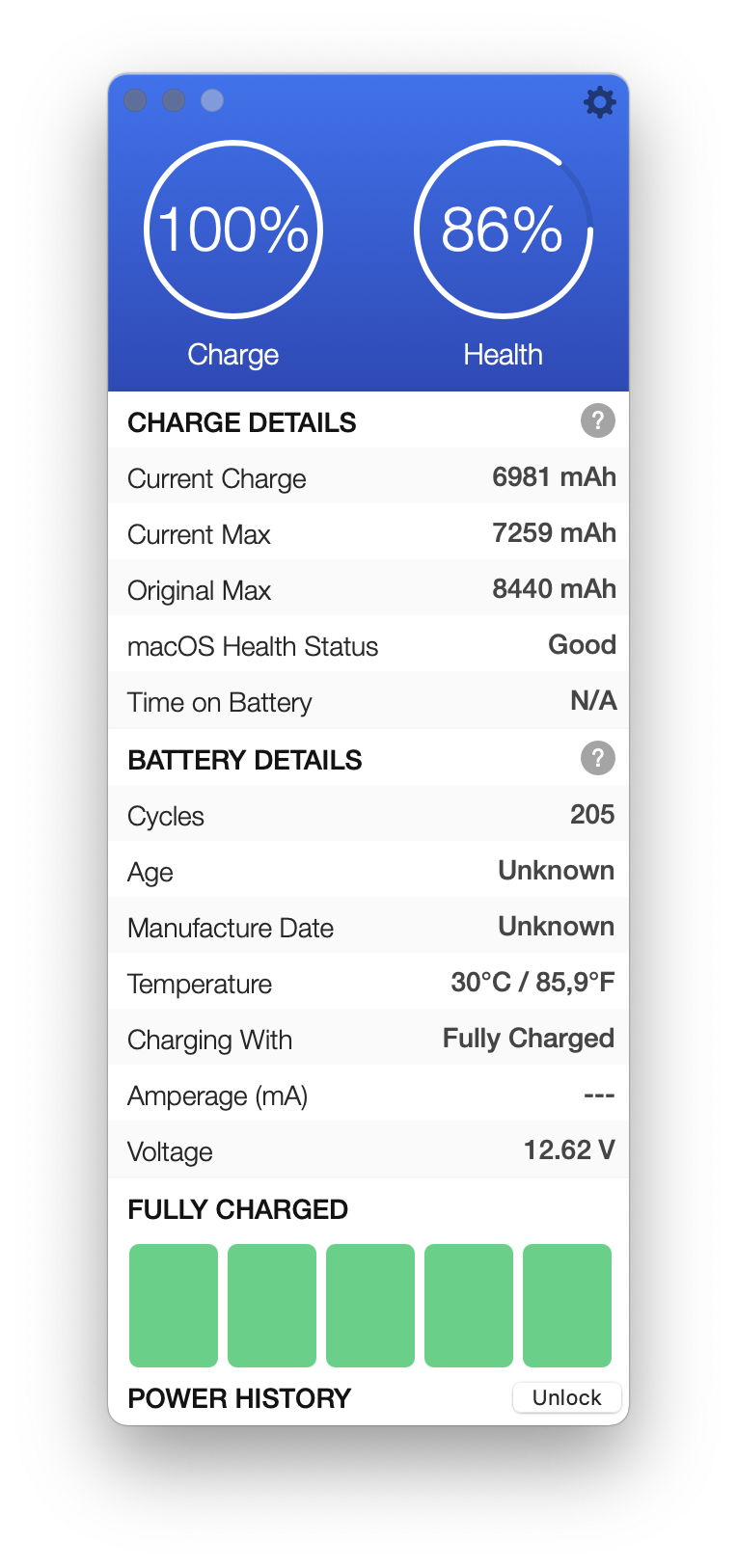Open the settings gear

pos(599,101)
